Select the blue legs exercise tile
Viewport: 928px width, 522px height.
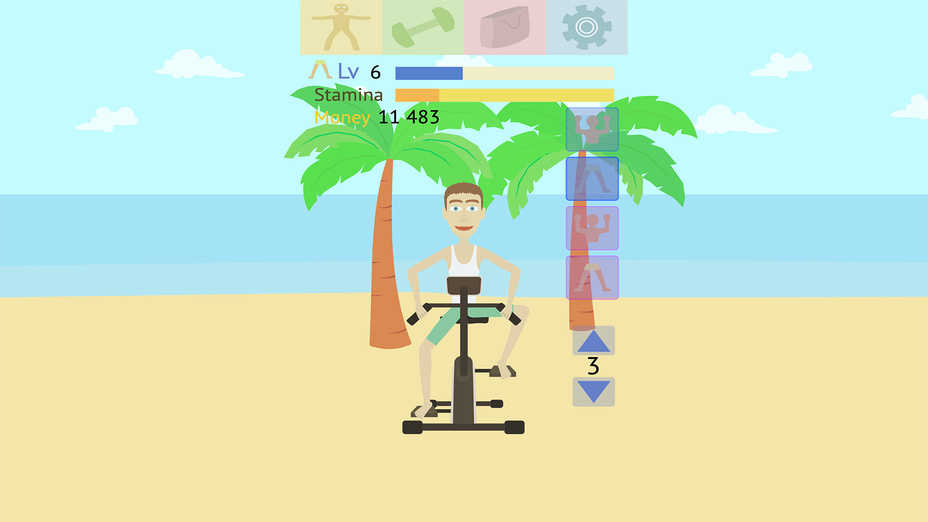click(592, 179)
